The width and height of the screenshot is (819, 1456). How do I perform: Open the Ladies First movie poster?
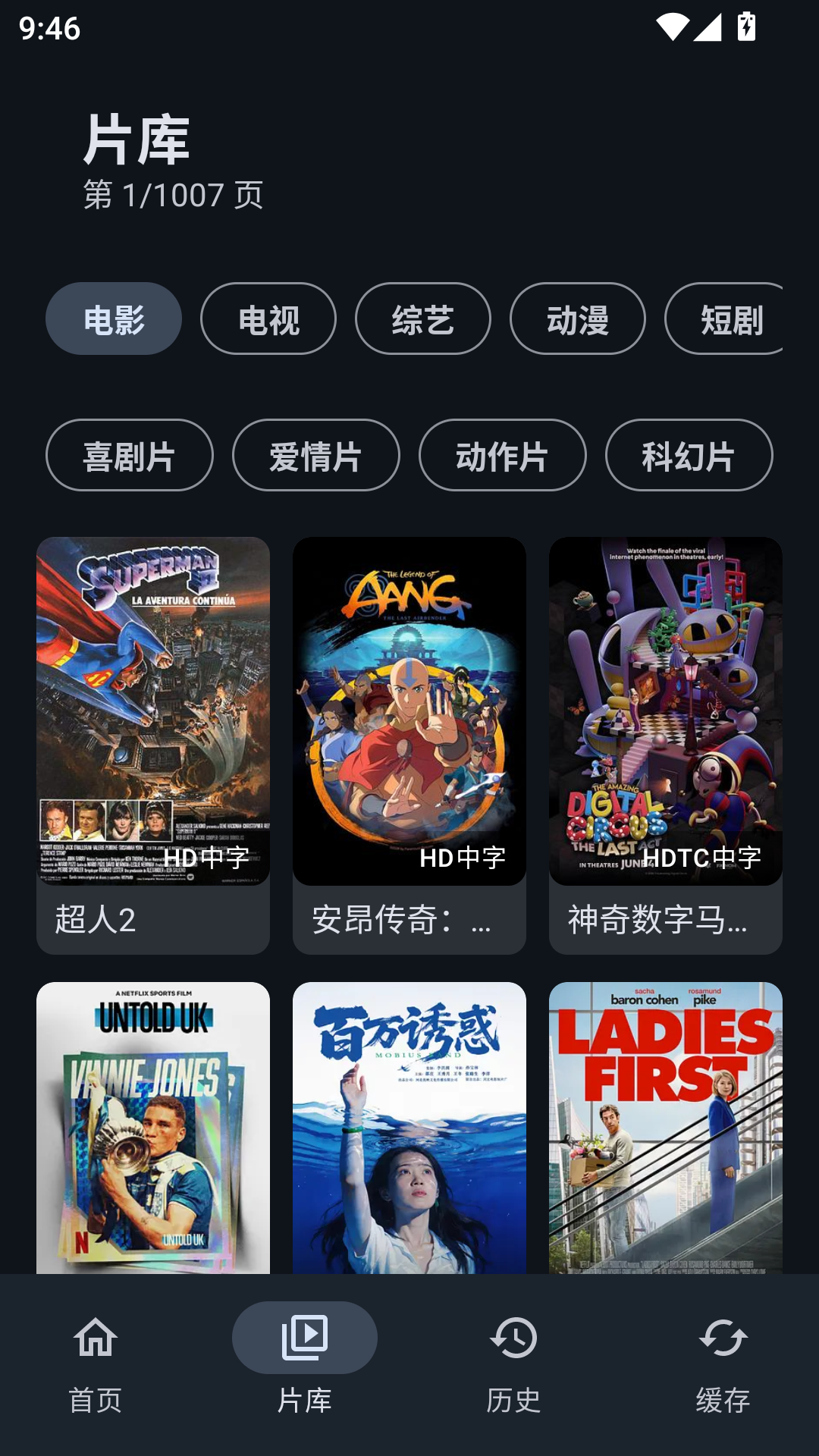[666, 1128]
